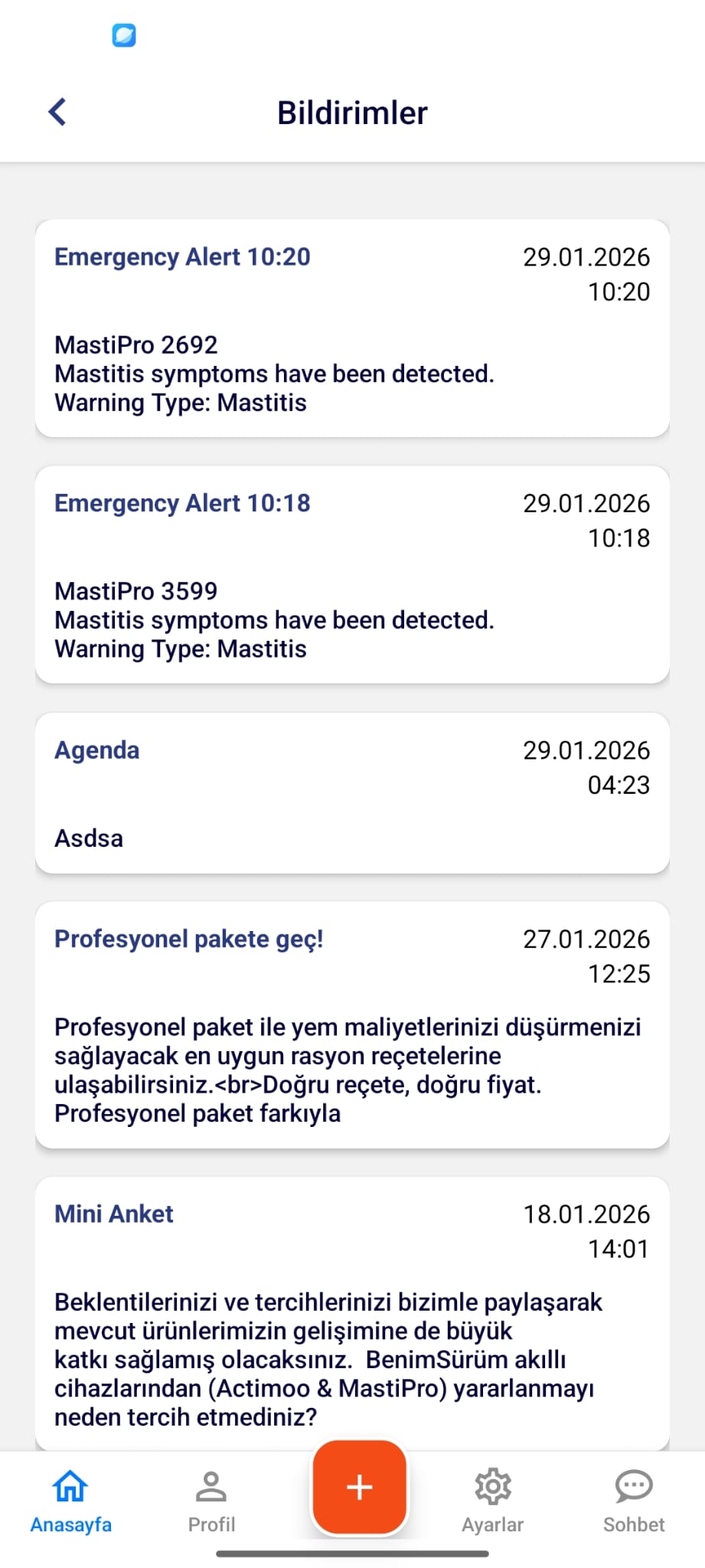Open the Agenda notification
Screen dimensions: 705x1568
point(352,793)
